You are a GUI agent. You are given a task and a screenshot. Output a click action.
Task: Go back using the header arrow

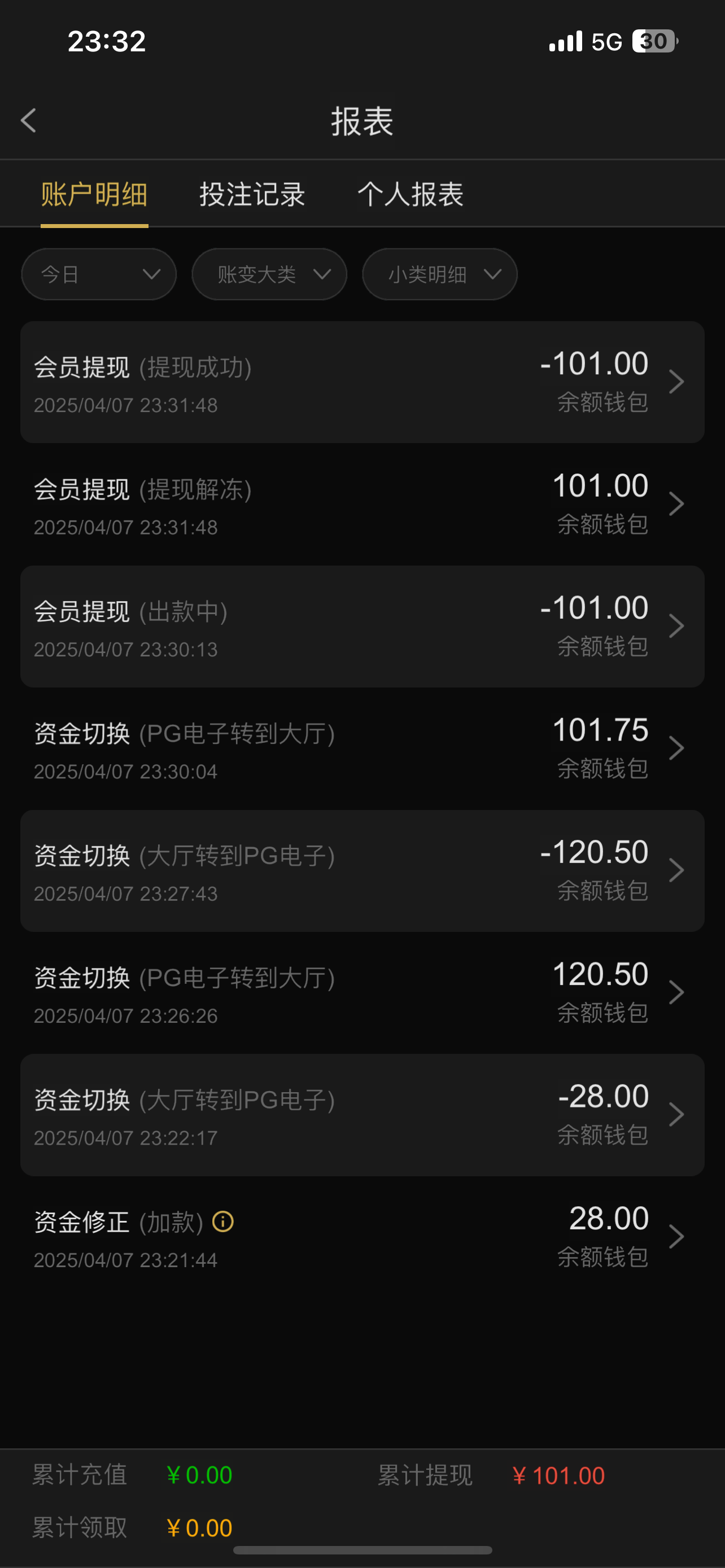[x=29, y=121]
